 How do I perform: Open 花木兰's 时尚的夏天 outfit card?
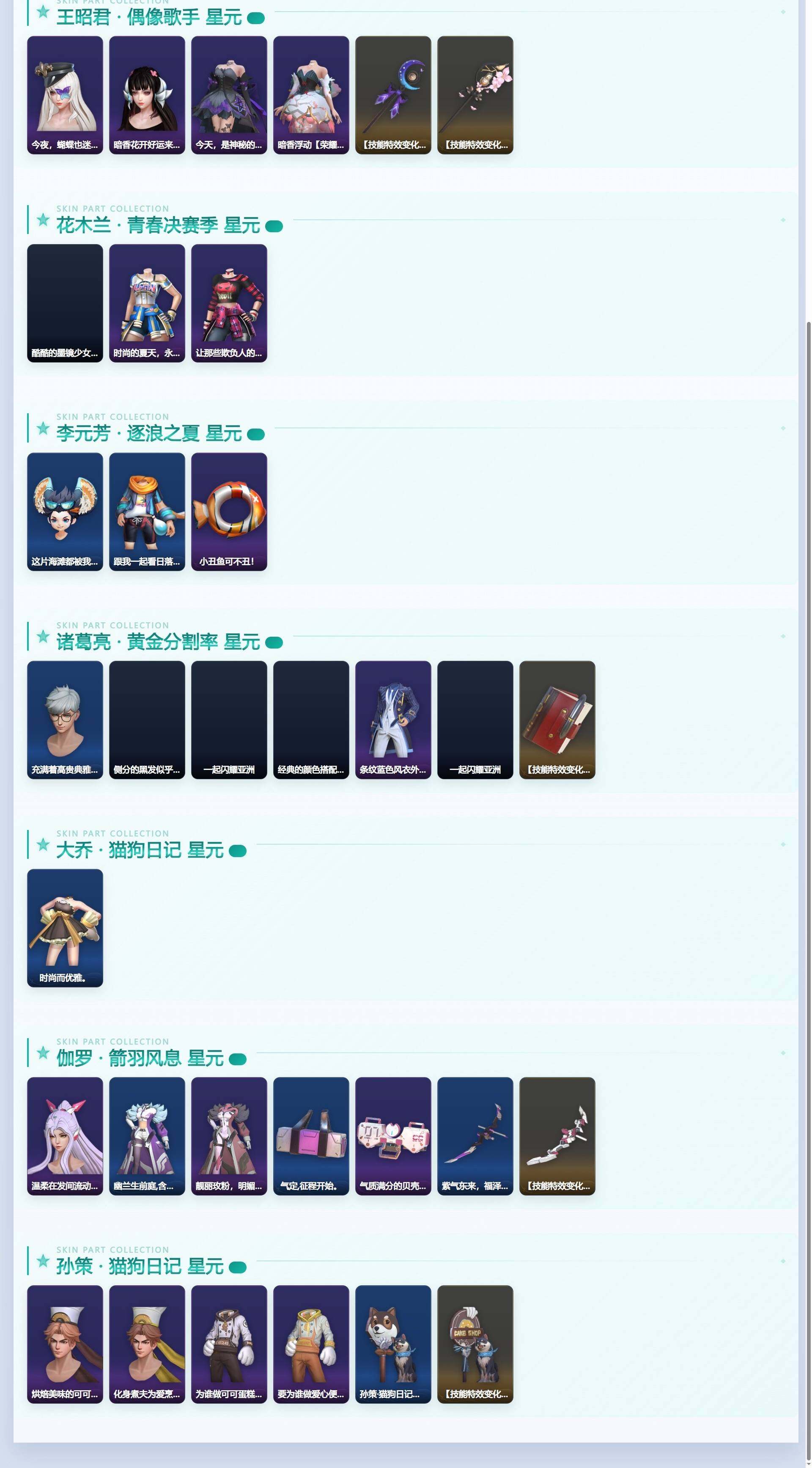click(147, 303)
